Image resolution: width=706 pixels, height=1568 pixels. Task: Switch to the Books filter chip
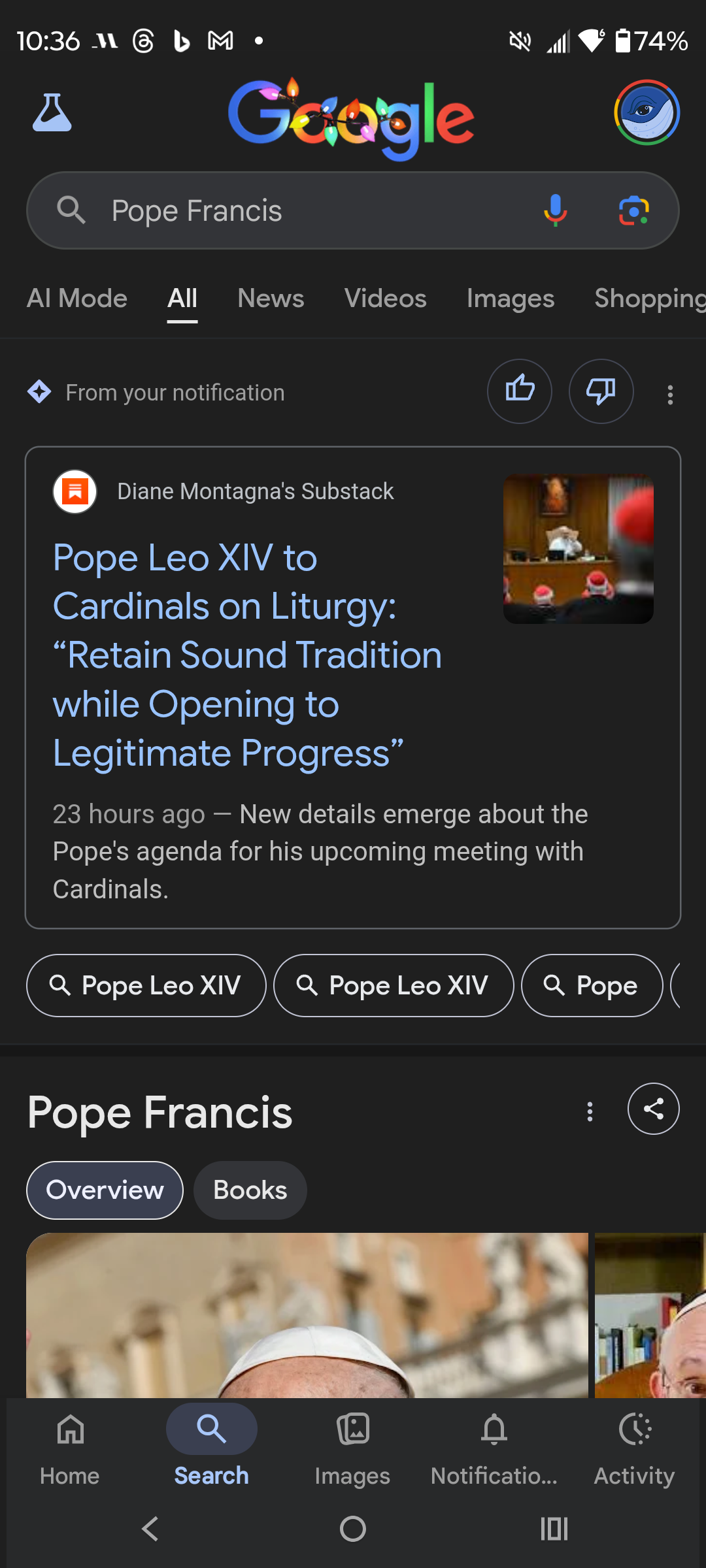[250, 1190]
